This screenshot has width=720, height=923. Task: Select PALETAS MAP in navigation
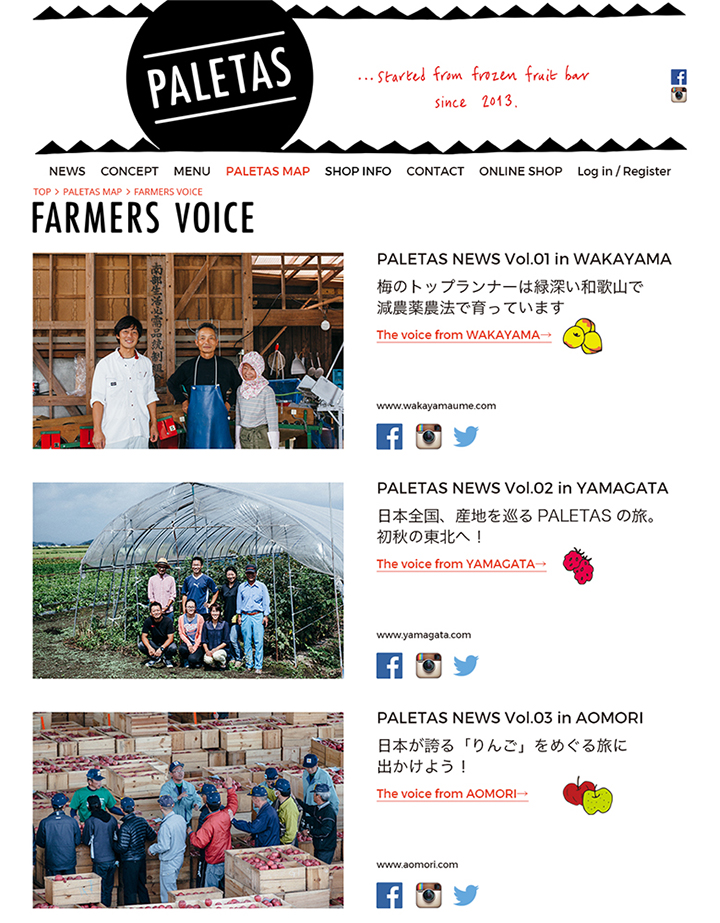(x=267, y=171)
